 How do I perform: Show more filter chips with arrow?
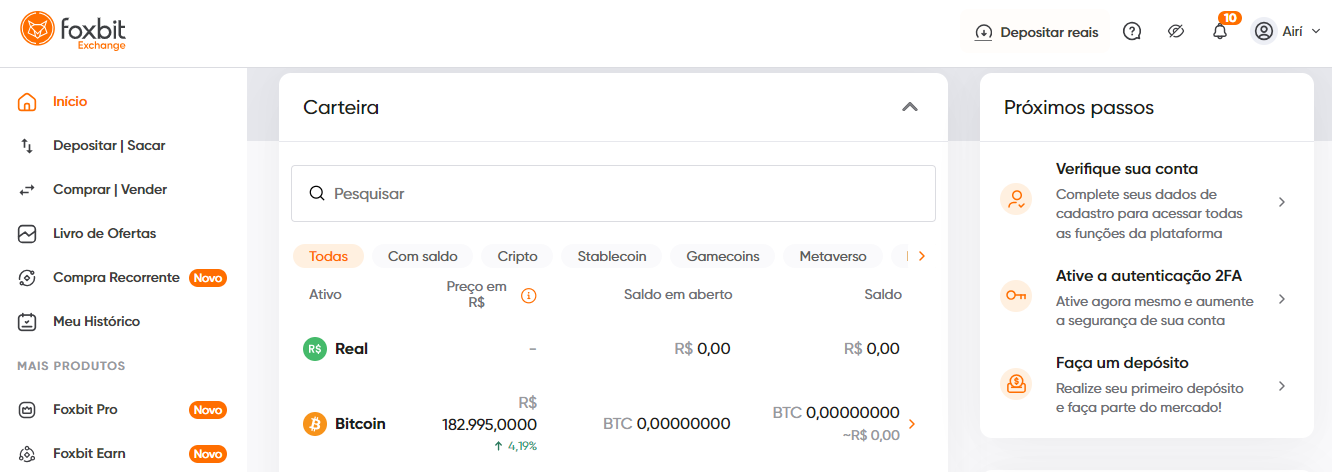tap(921, 256)
